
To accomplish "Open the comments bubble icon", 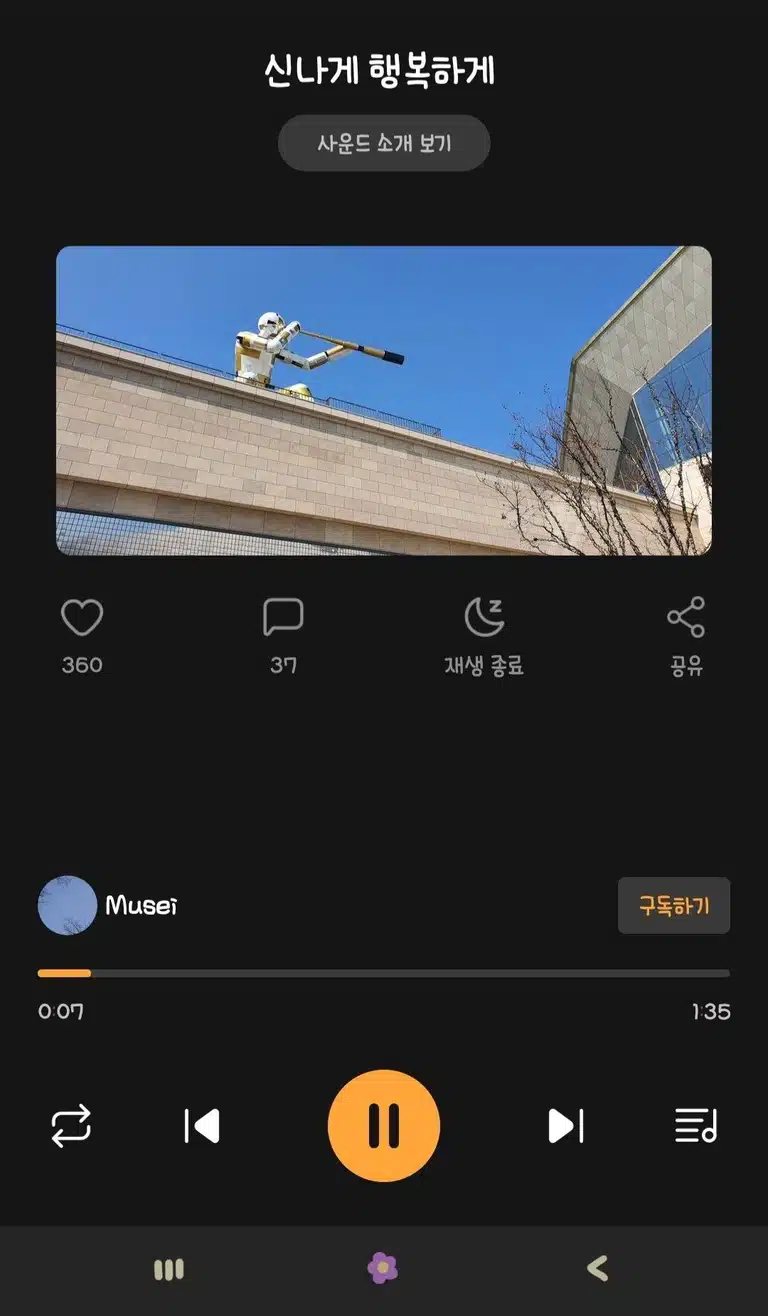I will pyautogui.click(x=283, y=617).
